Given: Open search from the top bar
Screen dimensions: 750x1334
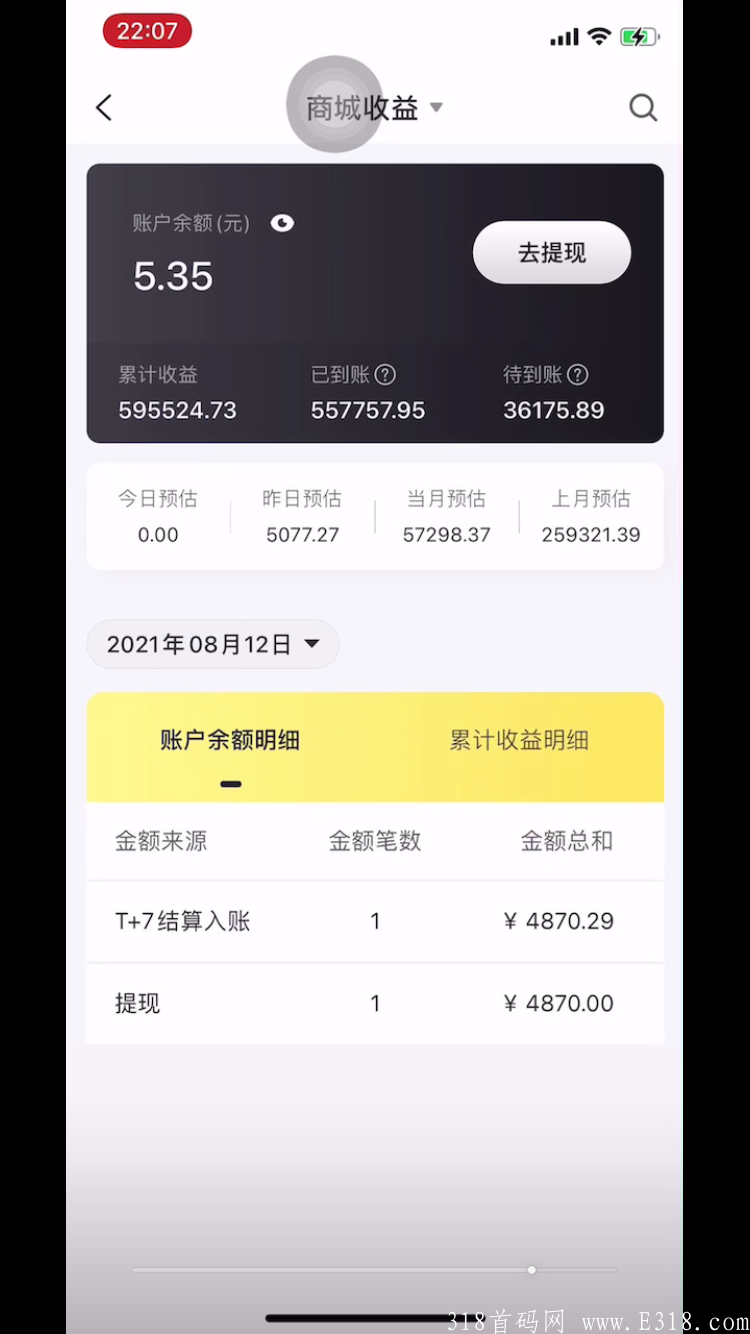Looking at the screenshot, I should pos(643,107).
